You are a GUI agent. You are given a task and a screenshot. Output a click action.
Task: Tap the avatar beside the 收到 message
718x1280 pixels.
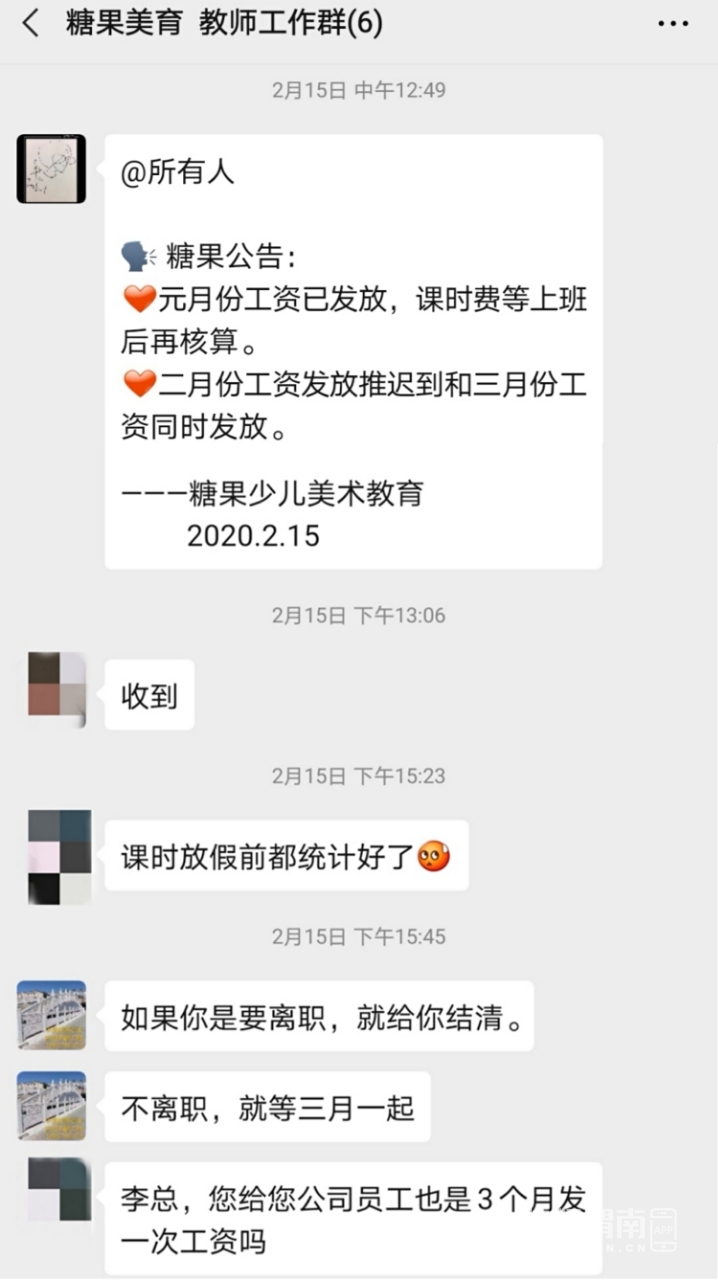point(57,689)
